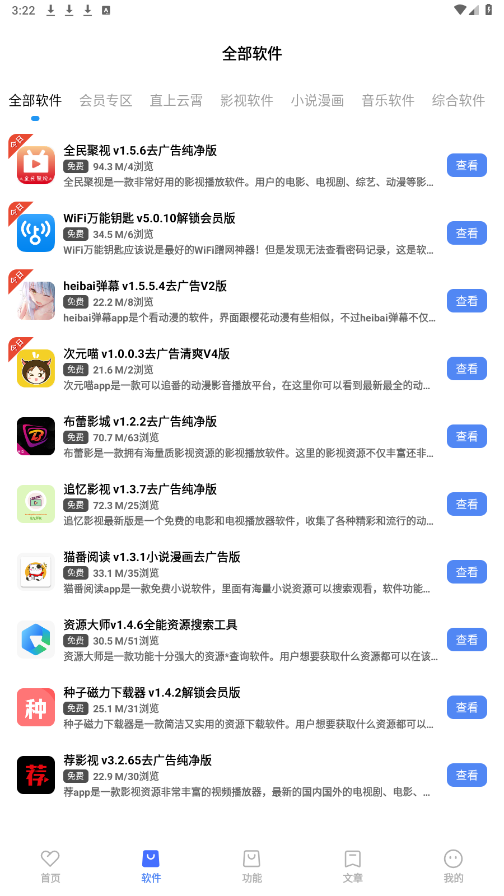Show the 音乐软件 tab
Screen dimensions: 504x896
click(388, 101)
